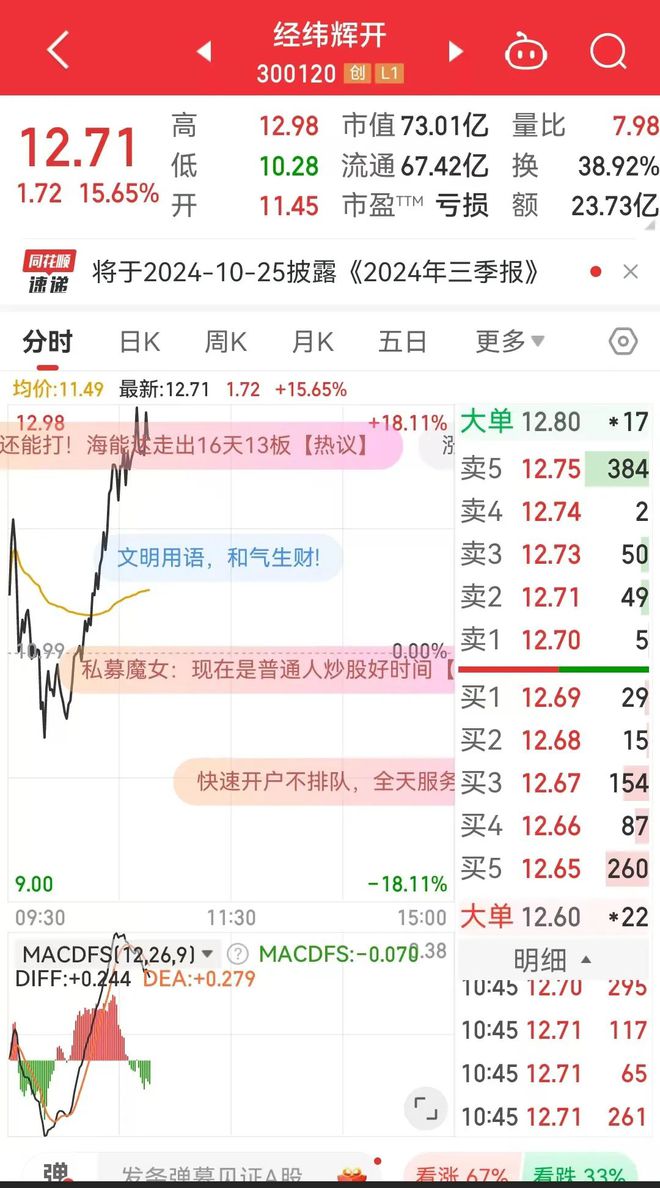Go back using the top-left arrow
The height and width of the screenshot is (1188, 660).
(58, 51)
